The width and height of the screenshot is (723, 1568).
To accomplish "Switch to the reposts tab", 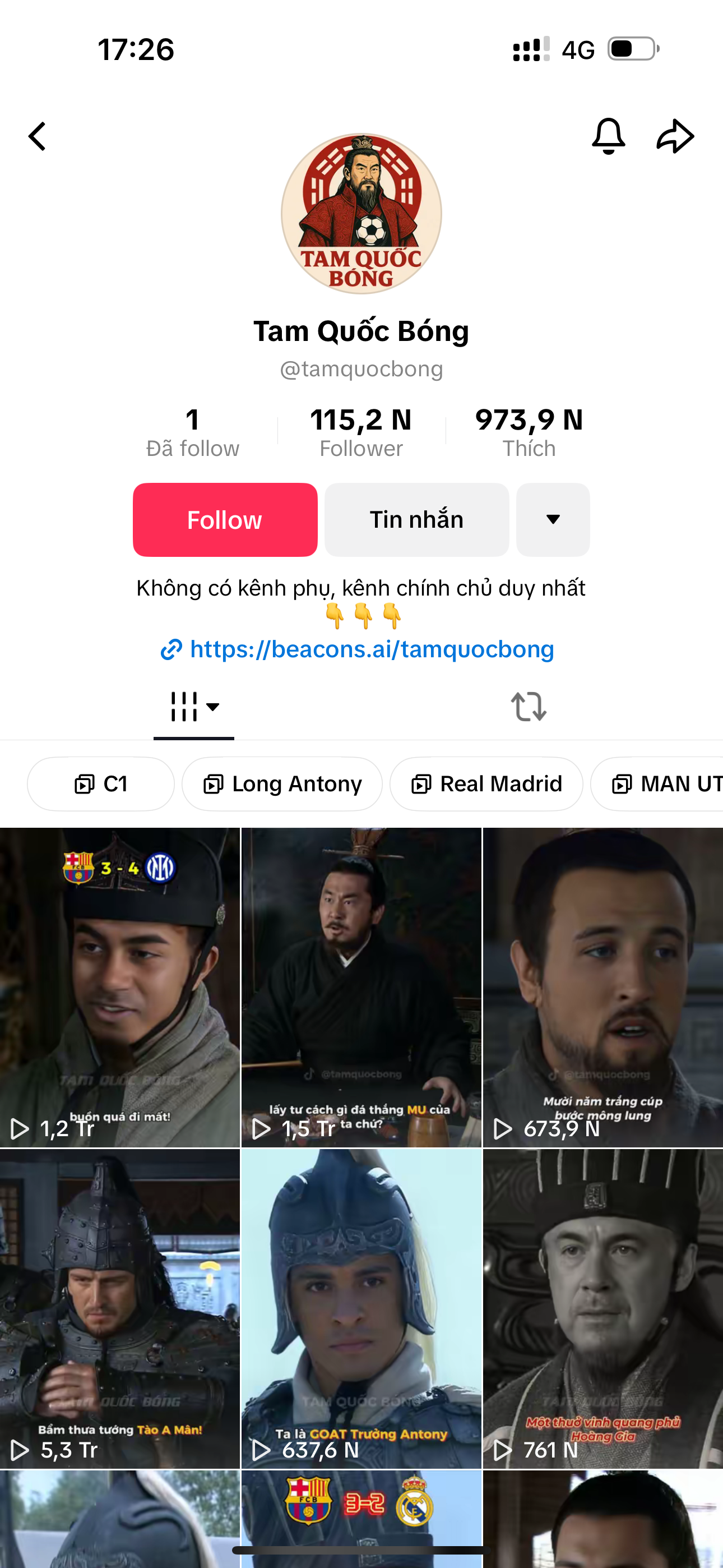I will pos(529,707).
